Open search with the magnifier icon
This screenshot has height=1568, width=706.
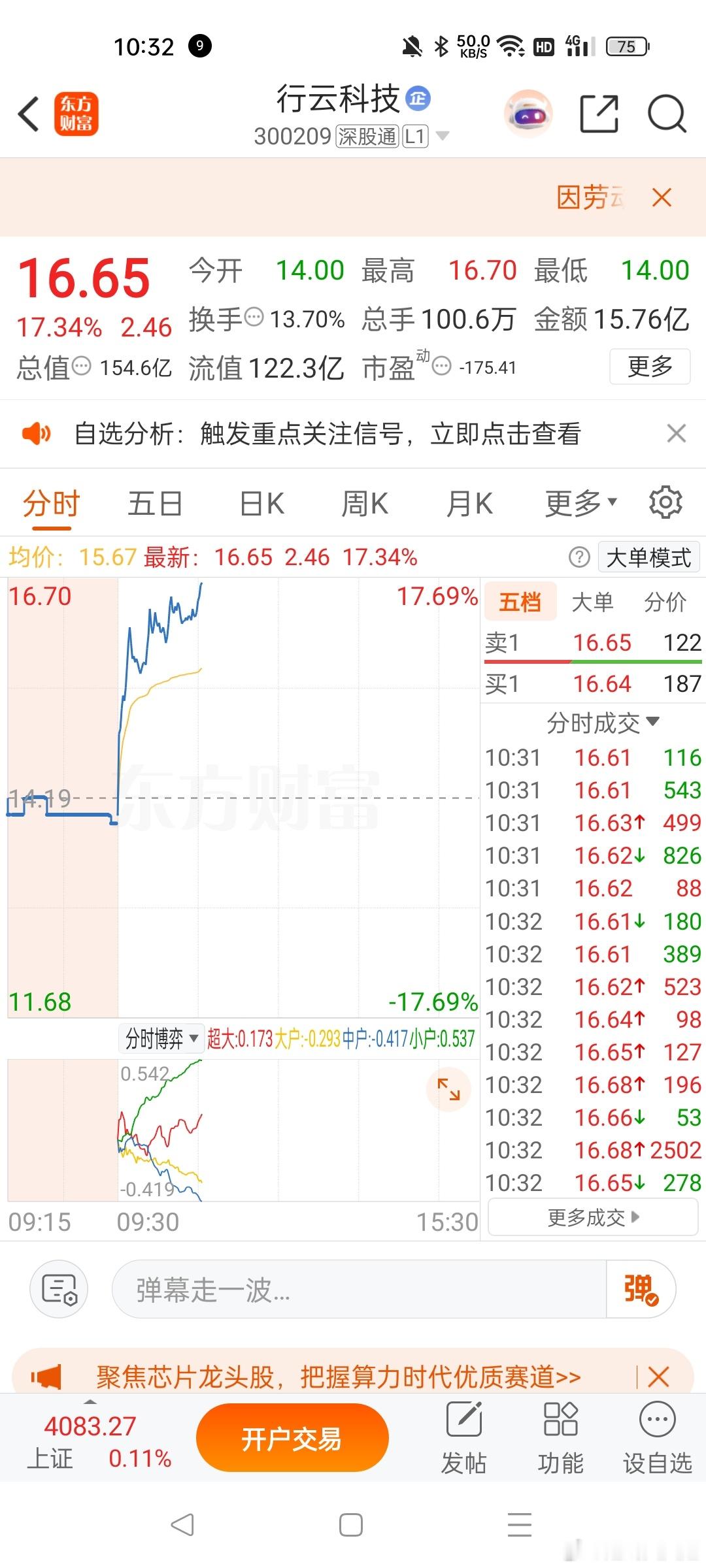click(x=666, y=114)
